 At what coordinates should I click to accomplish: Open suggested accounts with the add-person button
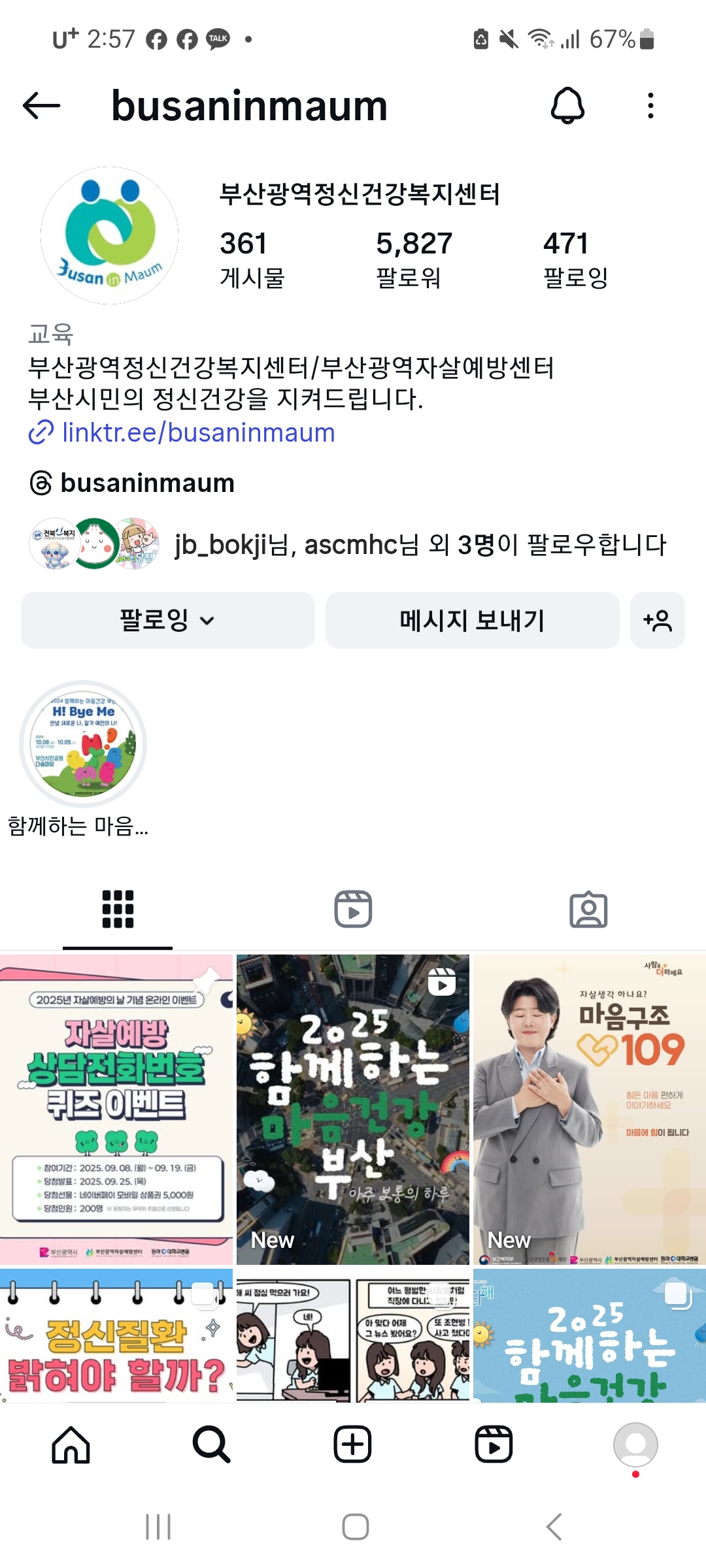coord(657,620)
